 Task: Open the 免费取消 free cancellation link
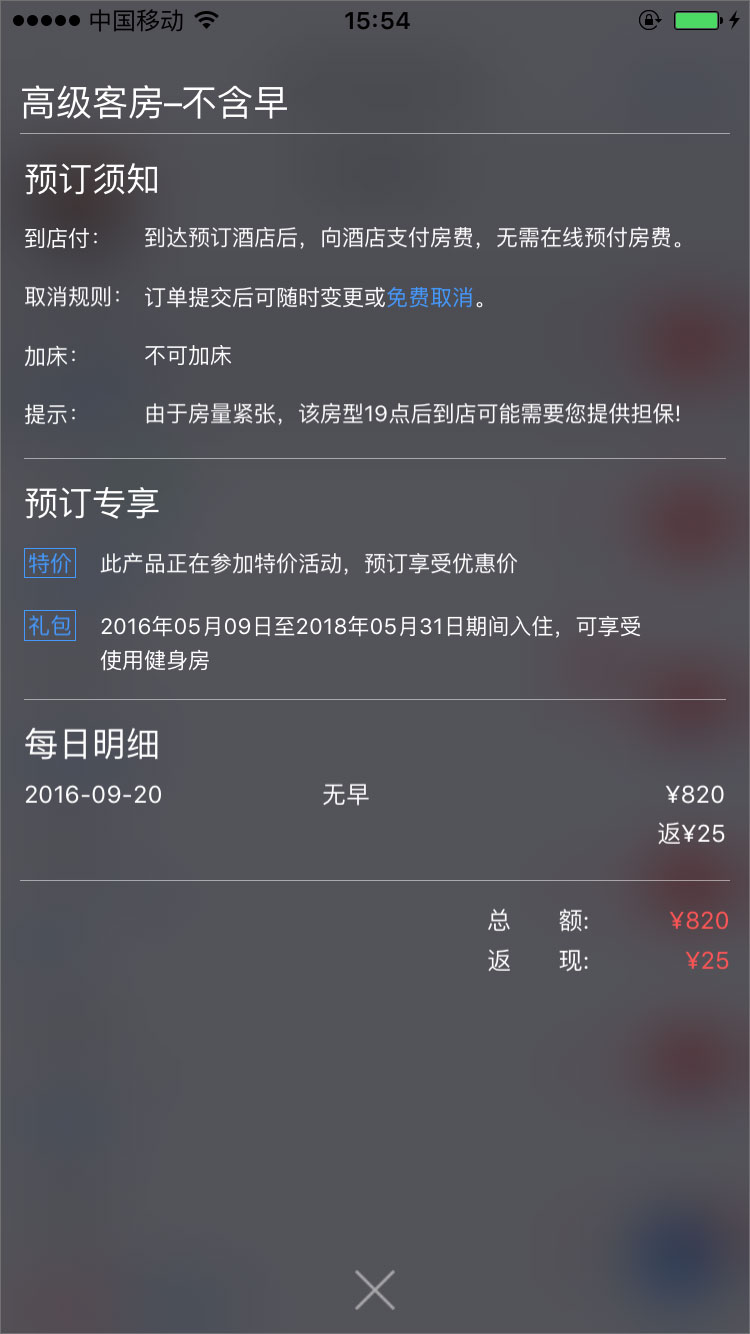(430, 298)
